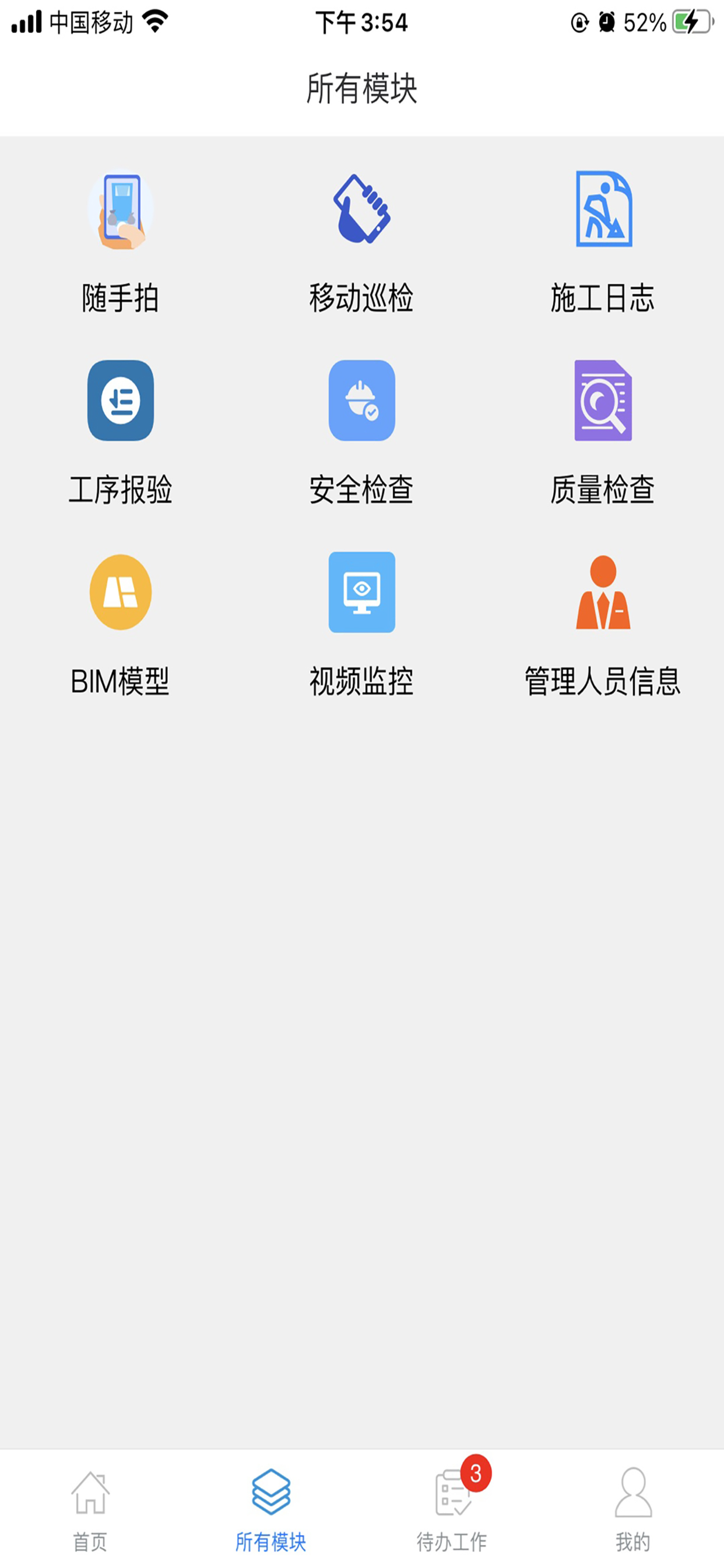Switch to the 首页 tab
The width and height of the screenshot is (724, 1568).
[91, 1508]
